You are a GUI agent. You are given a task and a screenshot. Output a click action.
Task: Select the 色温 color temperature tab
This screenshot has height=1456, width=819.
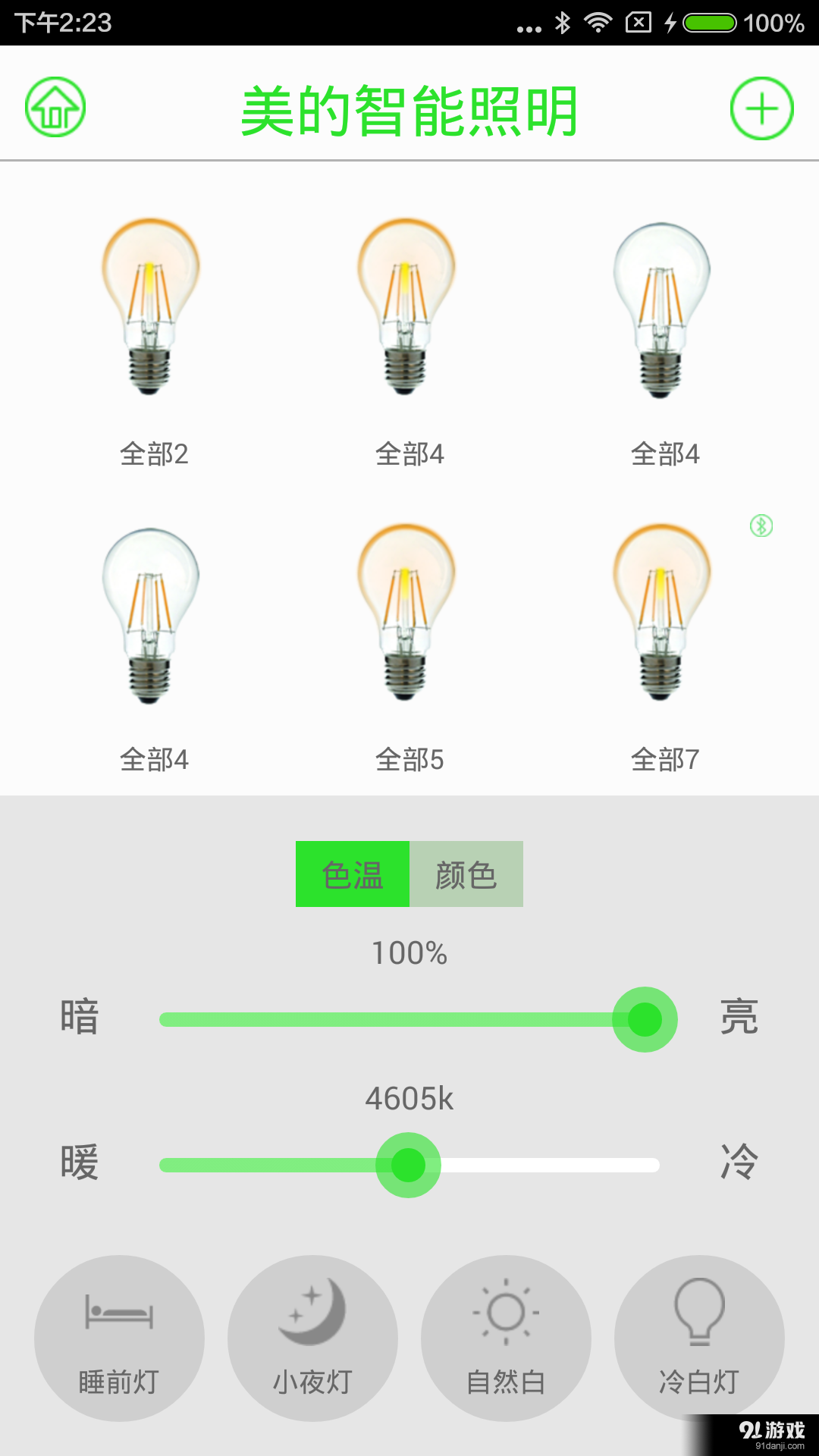click(352, 874)
